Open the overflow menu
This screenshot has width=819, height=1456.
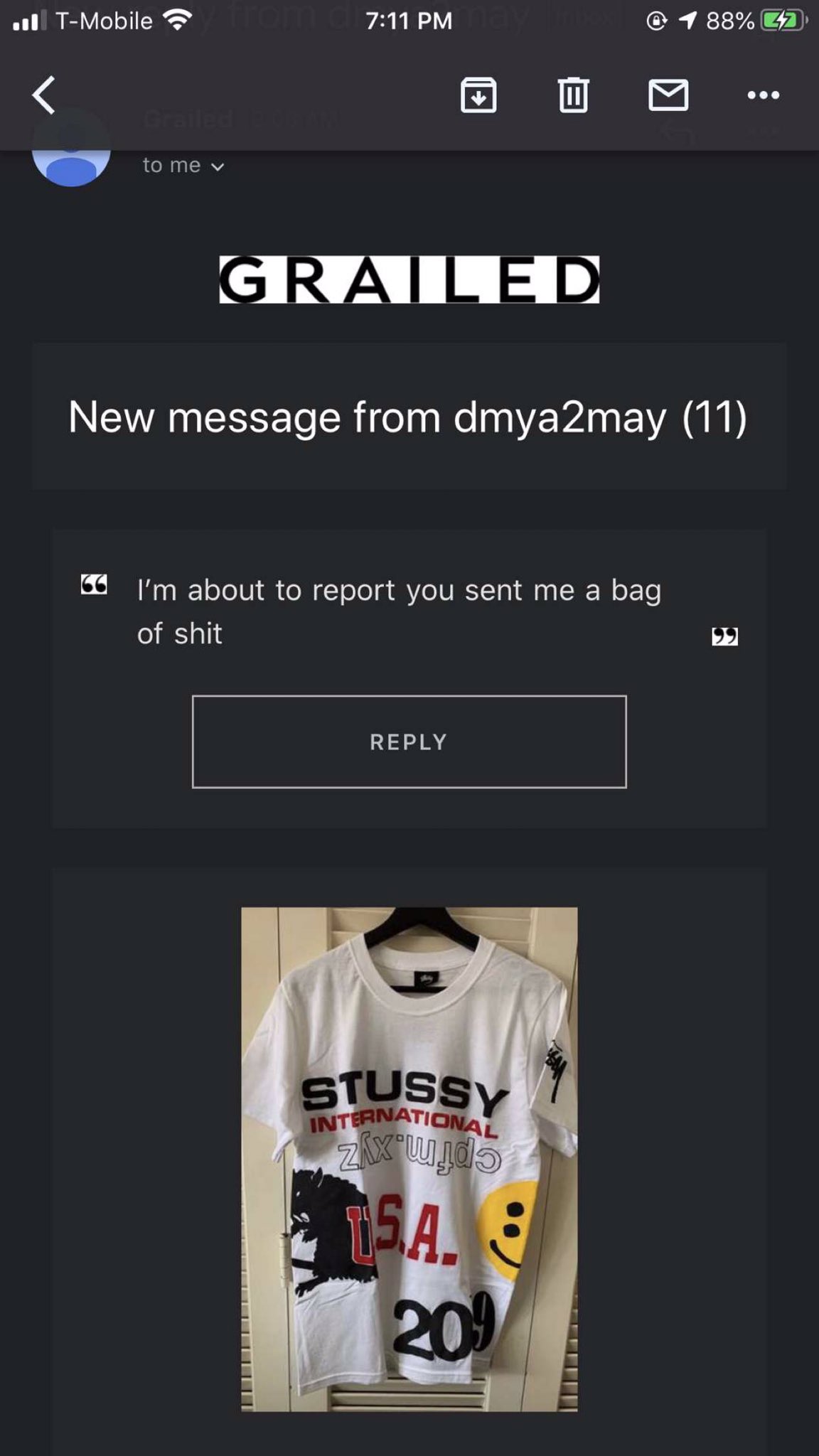tap(764, 95)
